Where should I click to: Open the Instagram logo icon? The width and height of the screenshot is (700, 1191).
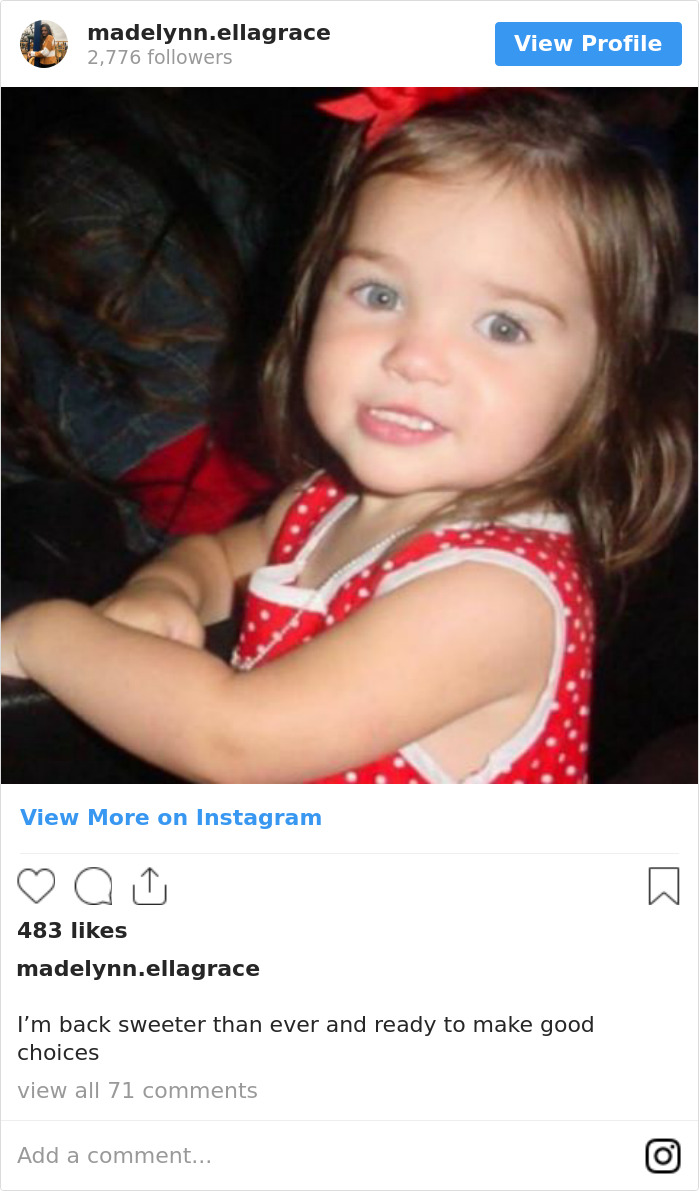pyautogui.click(x=662, y=1155)
